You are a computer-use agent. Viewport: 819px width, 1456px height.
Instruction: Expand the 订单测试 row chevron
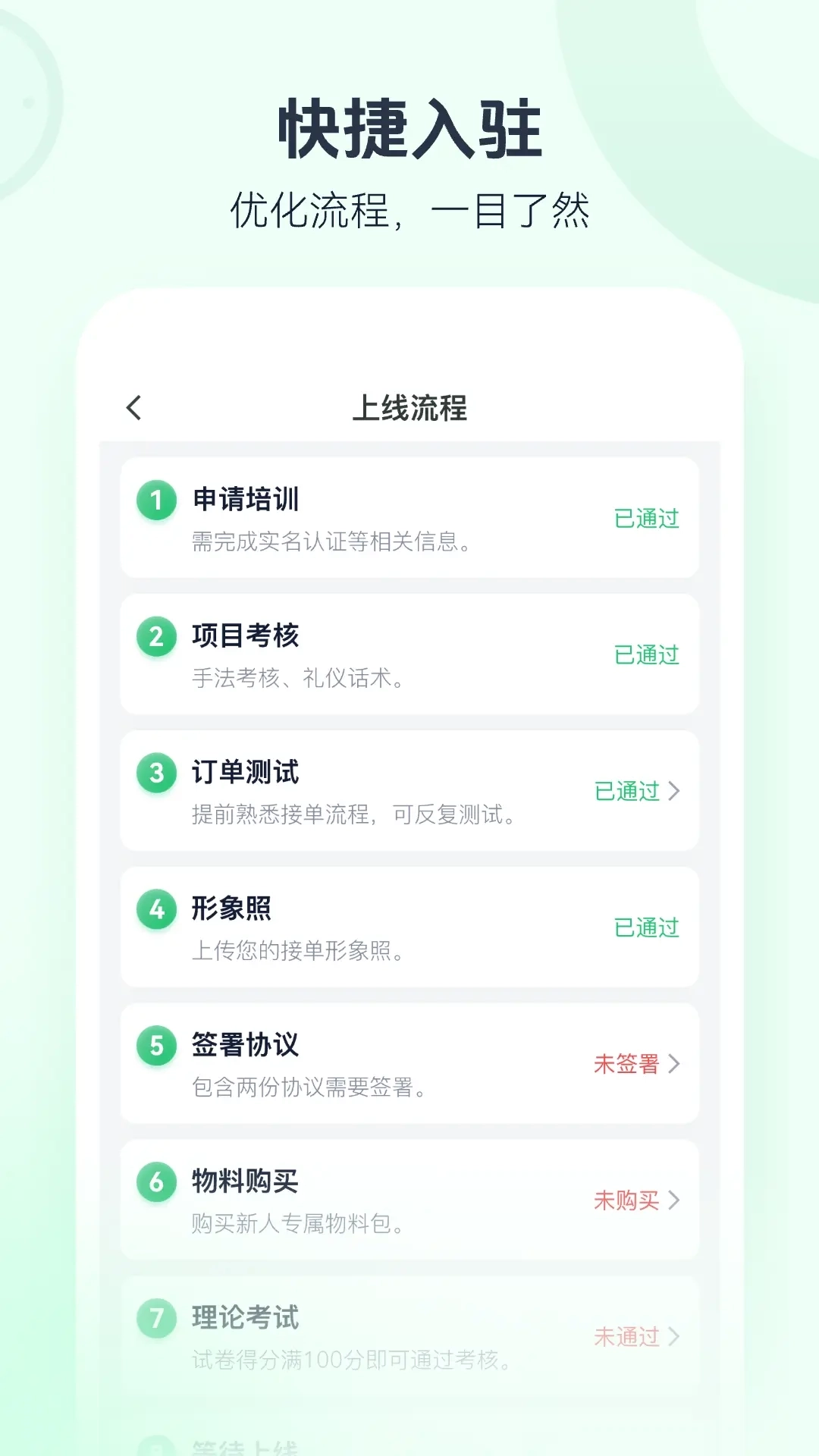[675, 791]
